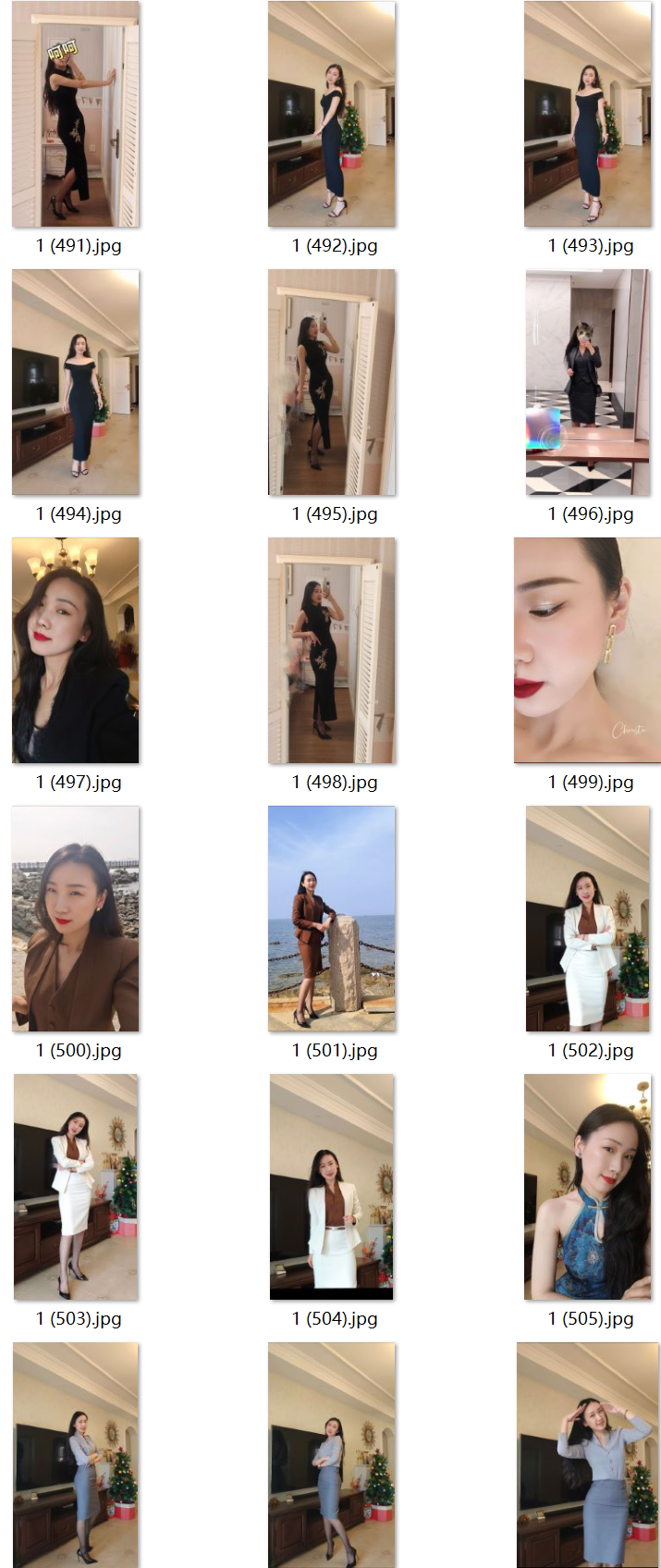View the image 1 (503).jpg
This screenshot has height=1568, width=661.
point(76,1188)
